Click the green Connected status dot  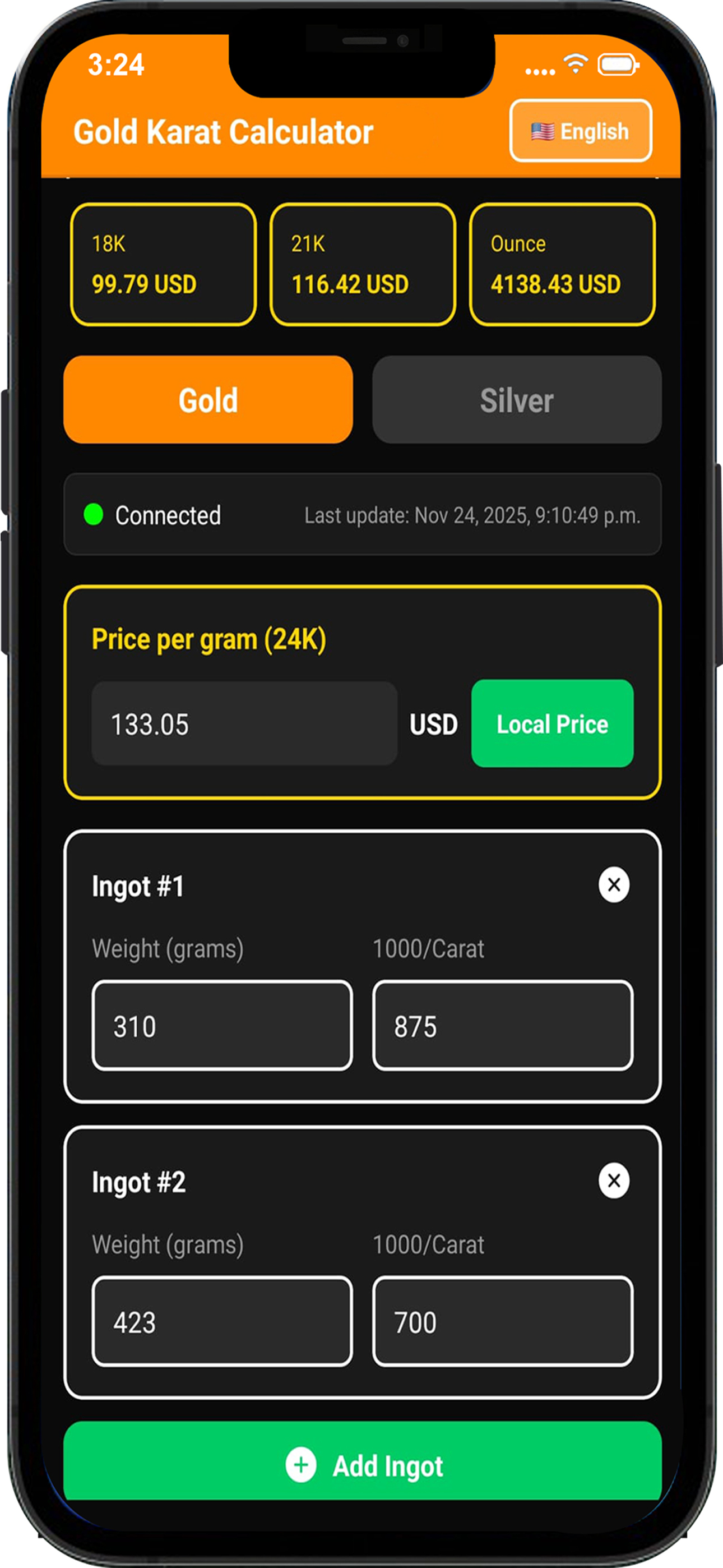(x=92, y=515)
